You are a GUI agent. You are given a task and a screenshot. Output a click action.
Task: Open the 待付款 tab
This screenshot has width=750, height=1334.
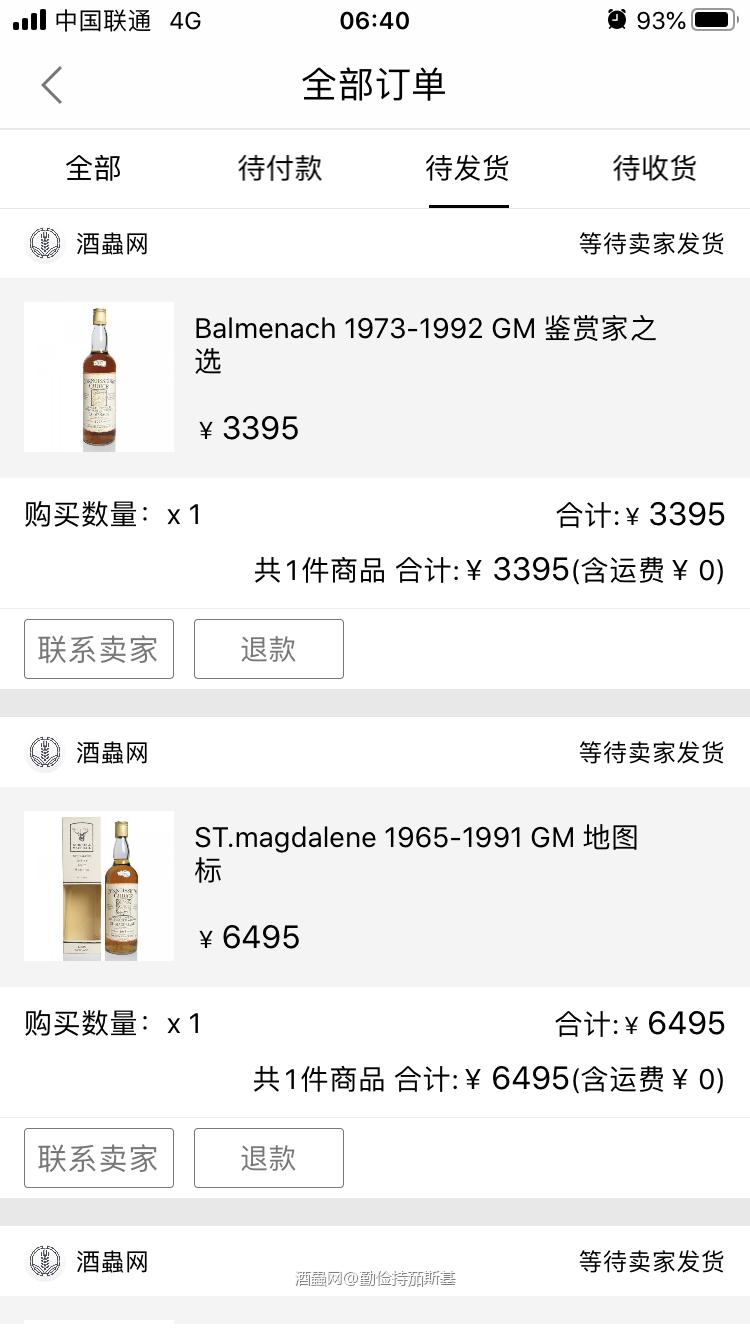[281, 169]
